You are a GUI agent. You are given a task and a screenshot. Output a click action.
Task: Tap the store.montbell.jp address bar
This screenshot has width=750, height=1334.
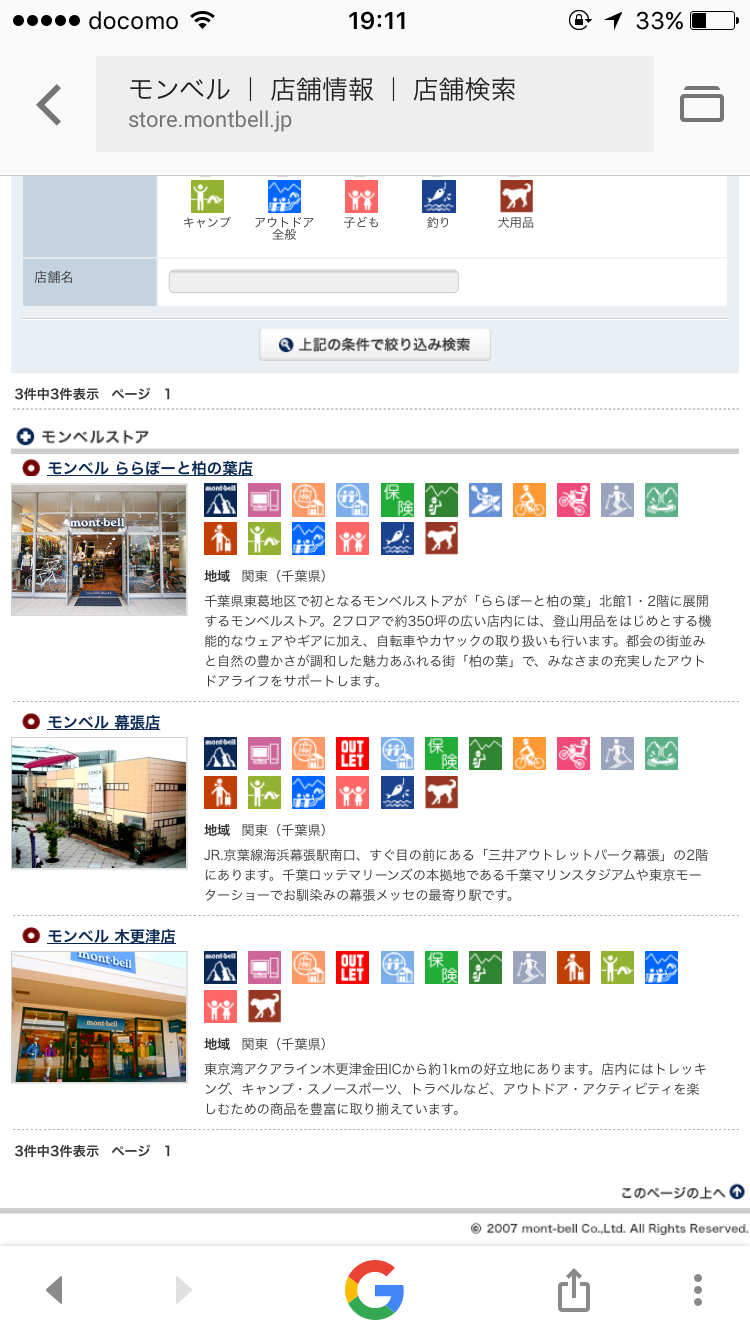click(x=375, y=104)
